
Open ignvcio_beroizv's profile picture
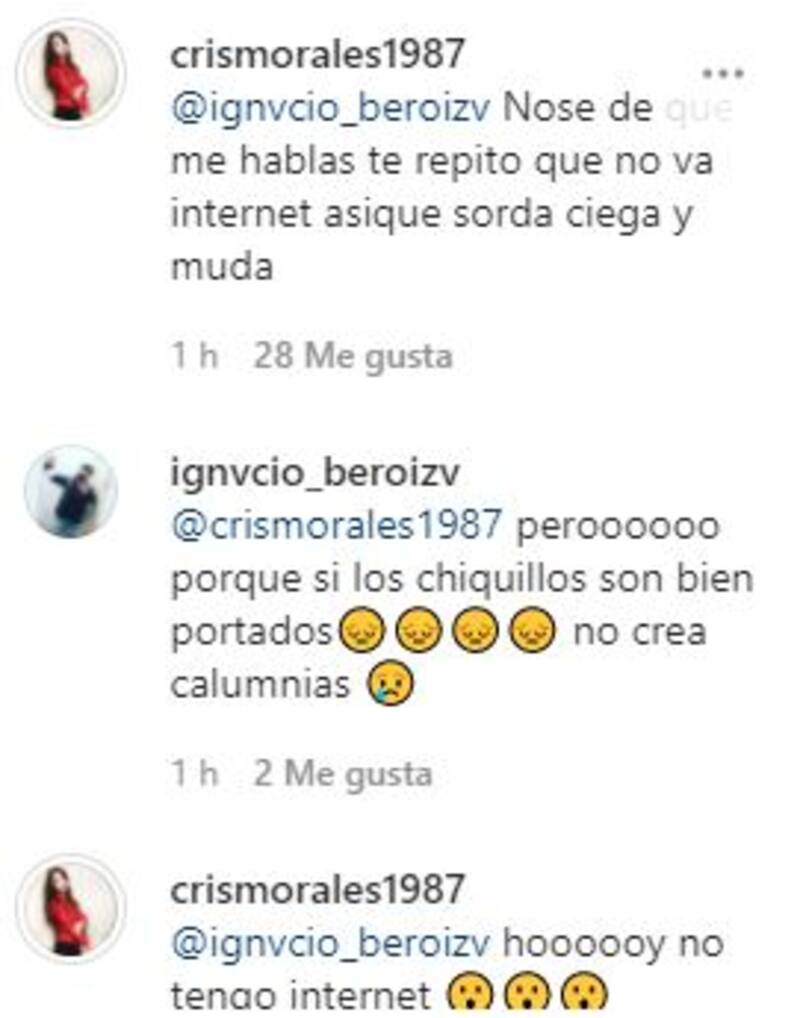(70, 492)
